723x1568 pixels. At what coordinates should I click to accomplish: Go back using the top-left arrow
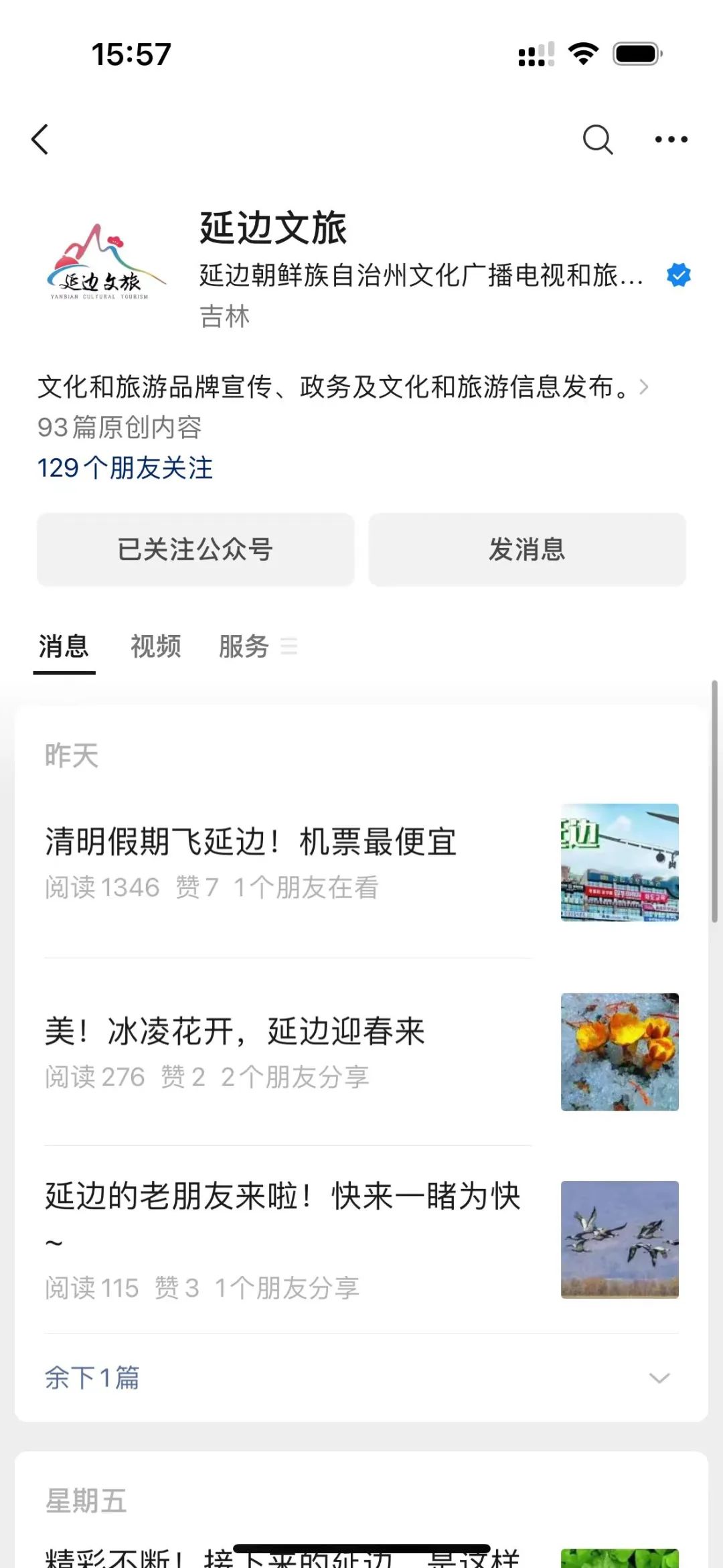pyautogui.click(x=40, y=139)
